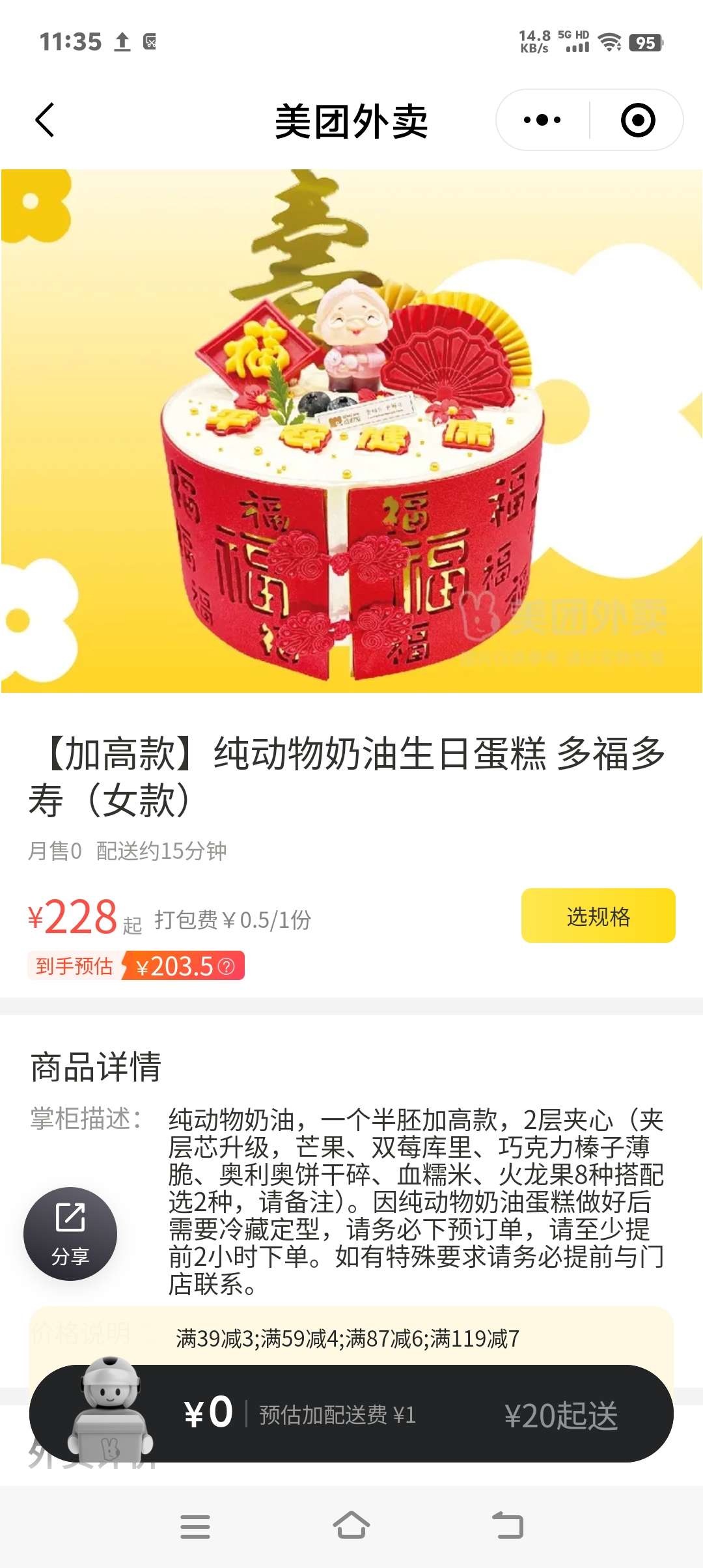Open the estimated price help question mark
Screen dimensions: 703x1568
click(227, 966)
